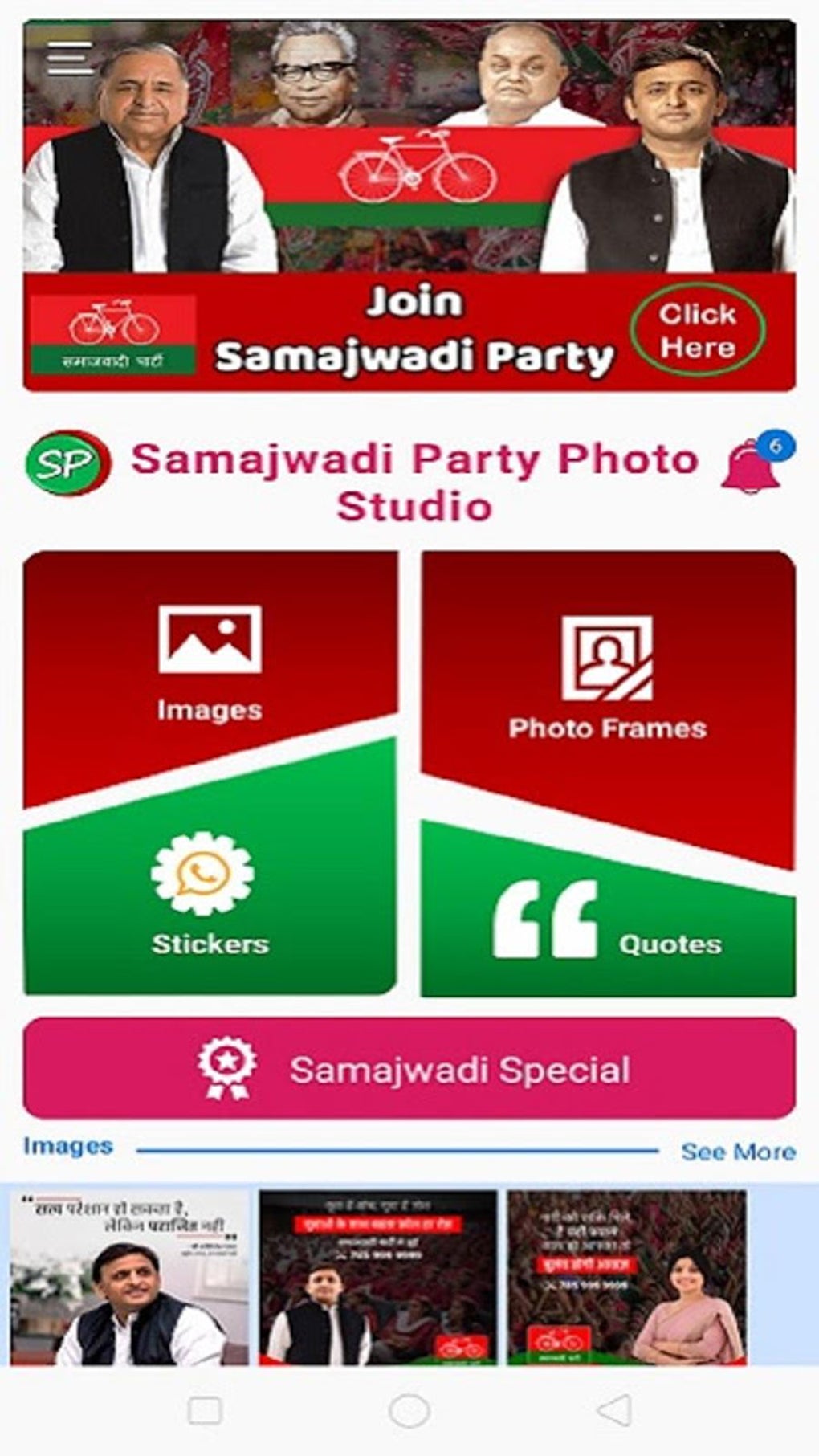Open Photo Frames via the frame icon
The height and width of the screenshot is (1456, 819).
point(608,656)
